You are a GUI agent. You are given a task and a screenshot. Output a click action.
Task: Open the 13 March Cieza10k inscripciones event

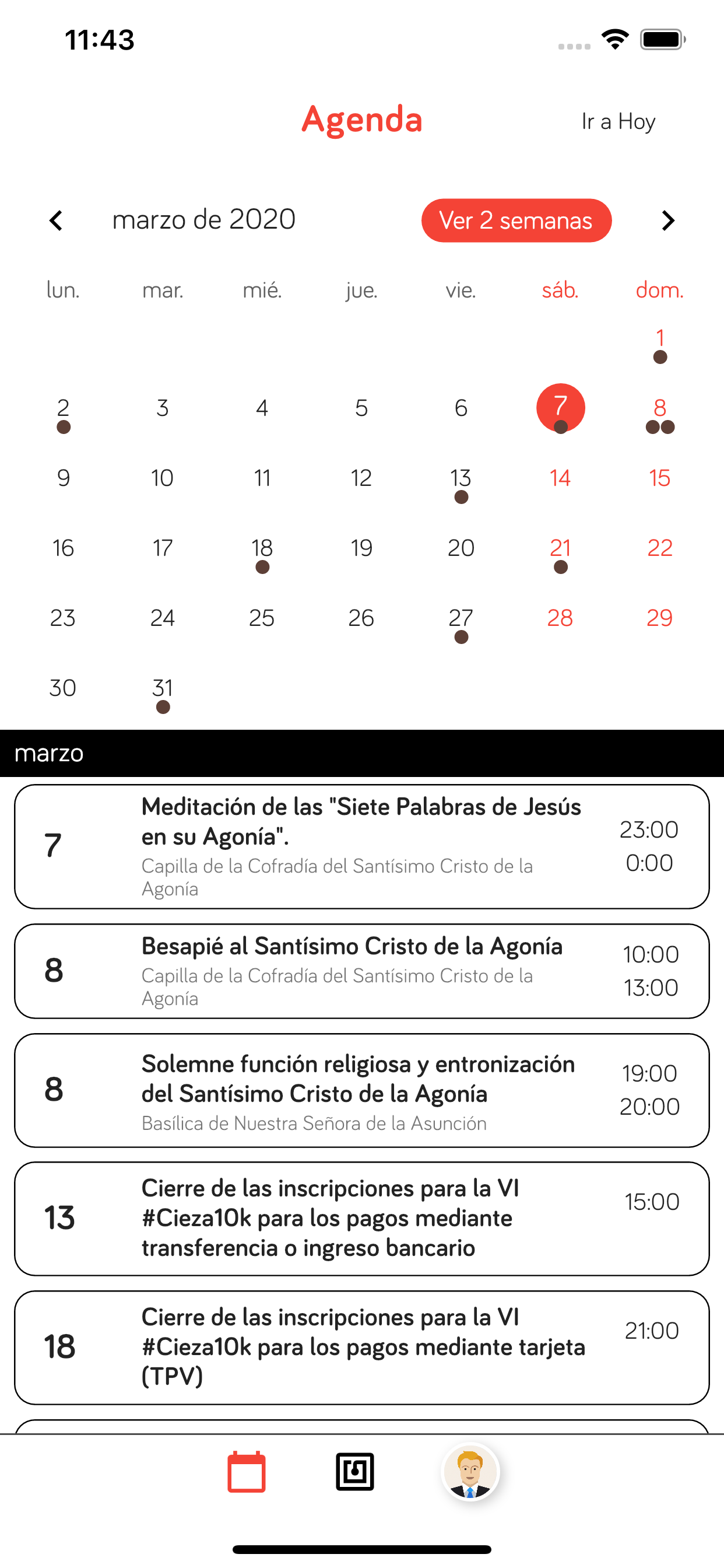pos(362,1219)
